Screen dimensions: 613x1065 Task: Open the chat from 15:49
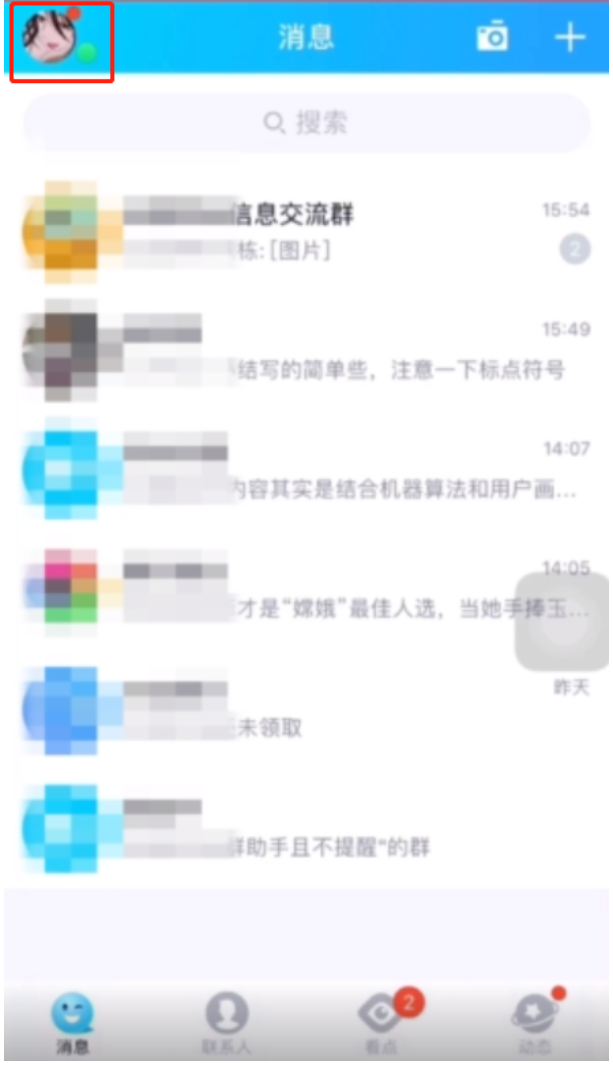point(307,351)
